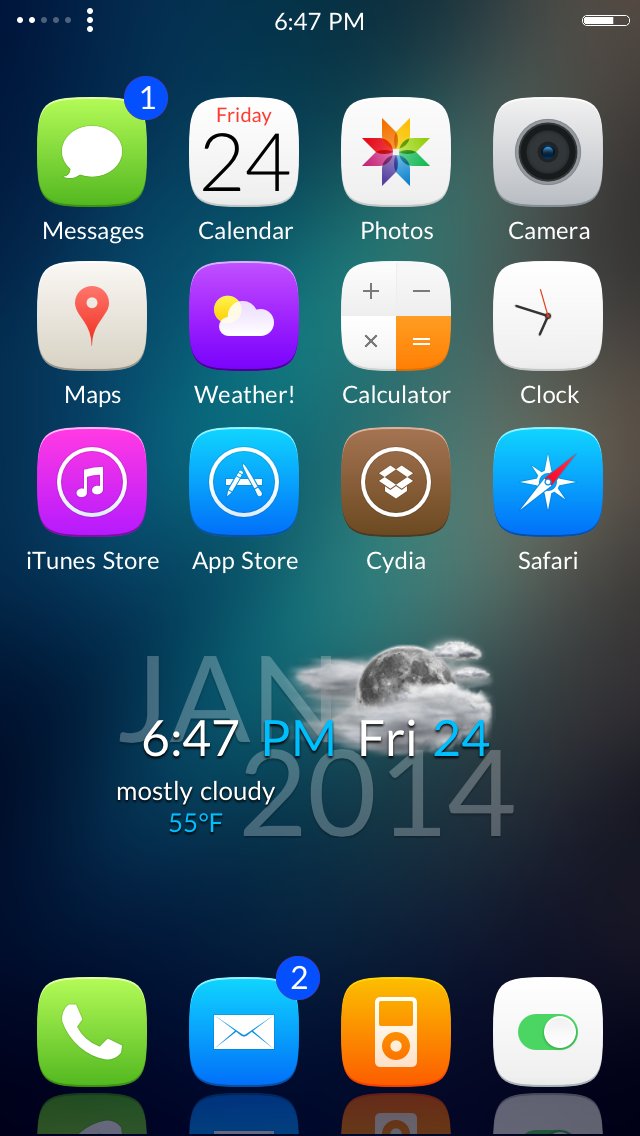The height and width of the screenshot is (1136, 640).
Task: Open the Settings app in dock
Action: pyautogui.click(x=548, y=1032)
